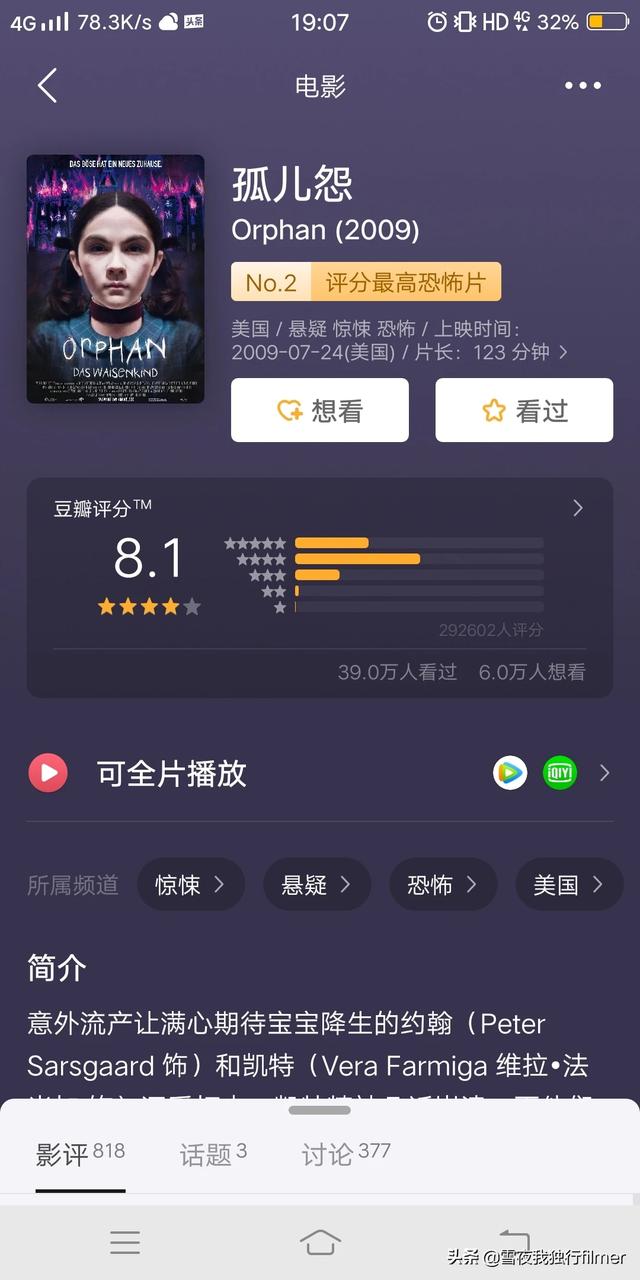The height and width of the screenshot is (1280, 640).
Task: Go back from the movie page
Action: coord(47,86)
